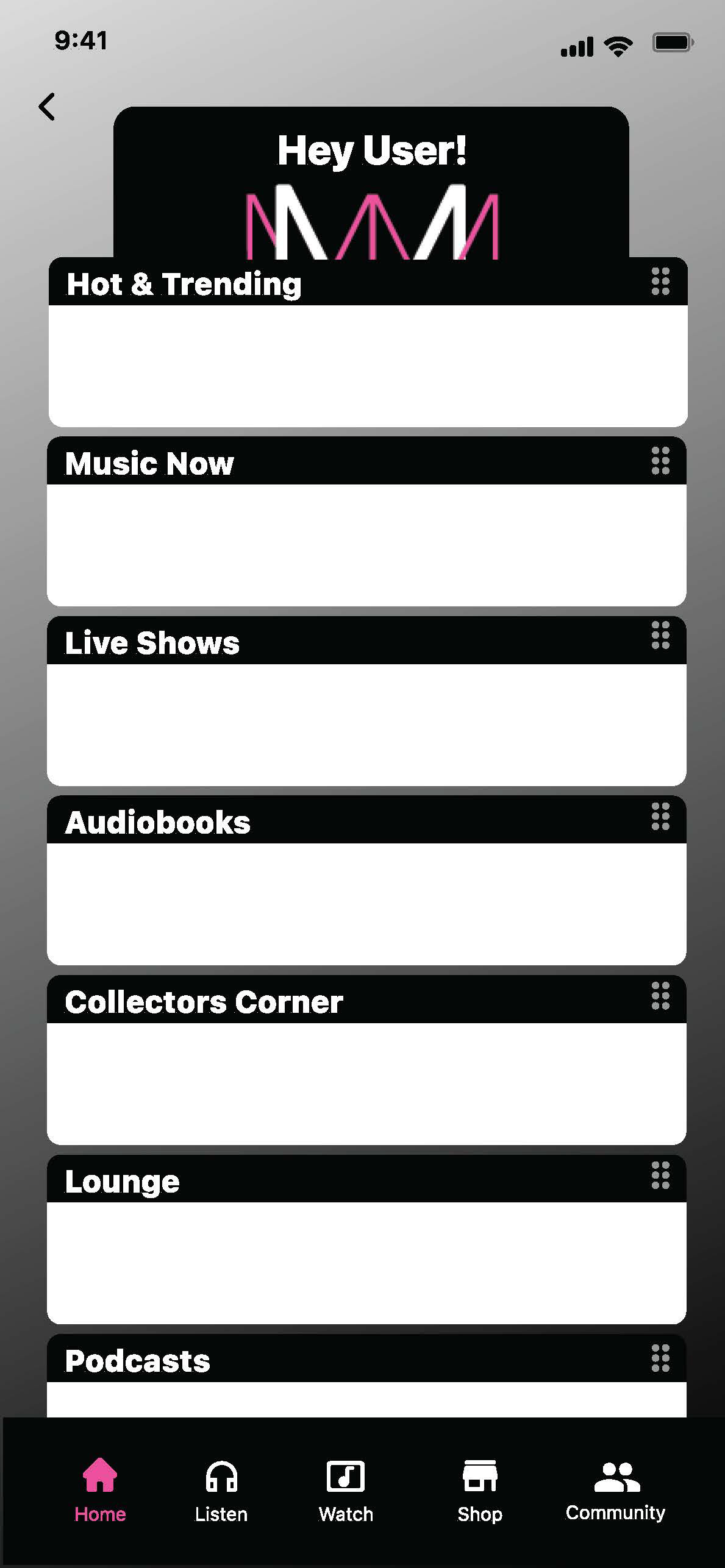Tap the grid icon on Podcasts
725x1568 pixels.
(x=660, y=1358)
